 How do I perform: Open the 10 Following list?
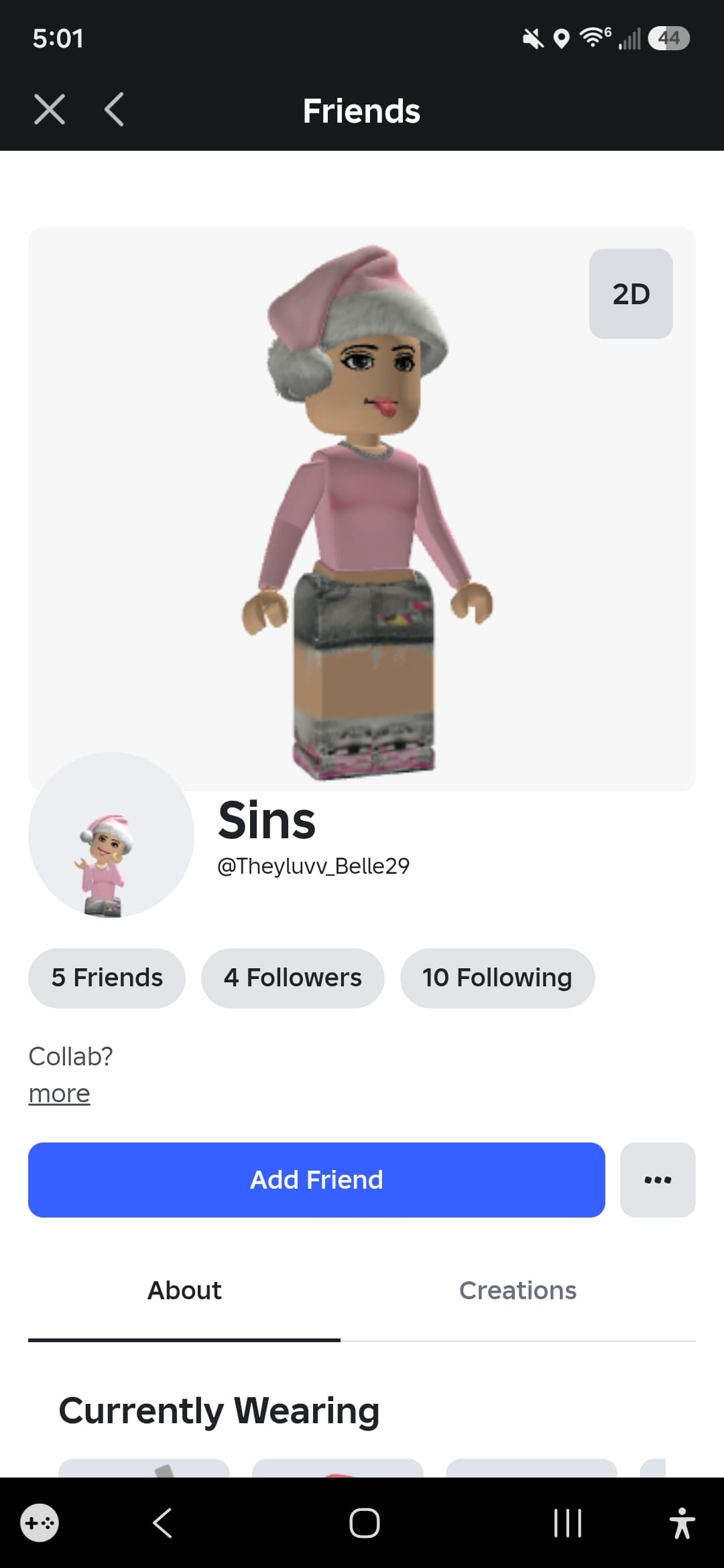pyautogui.click(x=497, y=978)
